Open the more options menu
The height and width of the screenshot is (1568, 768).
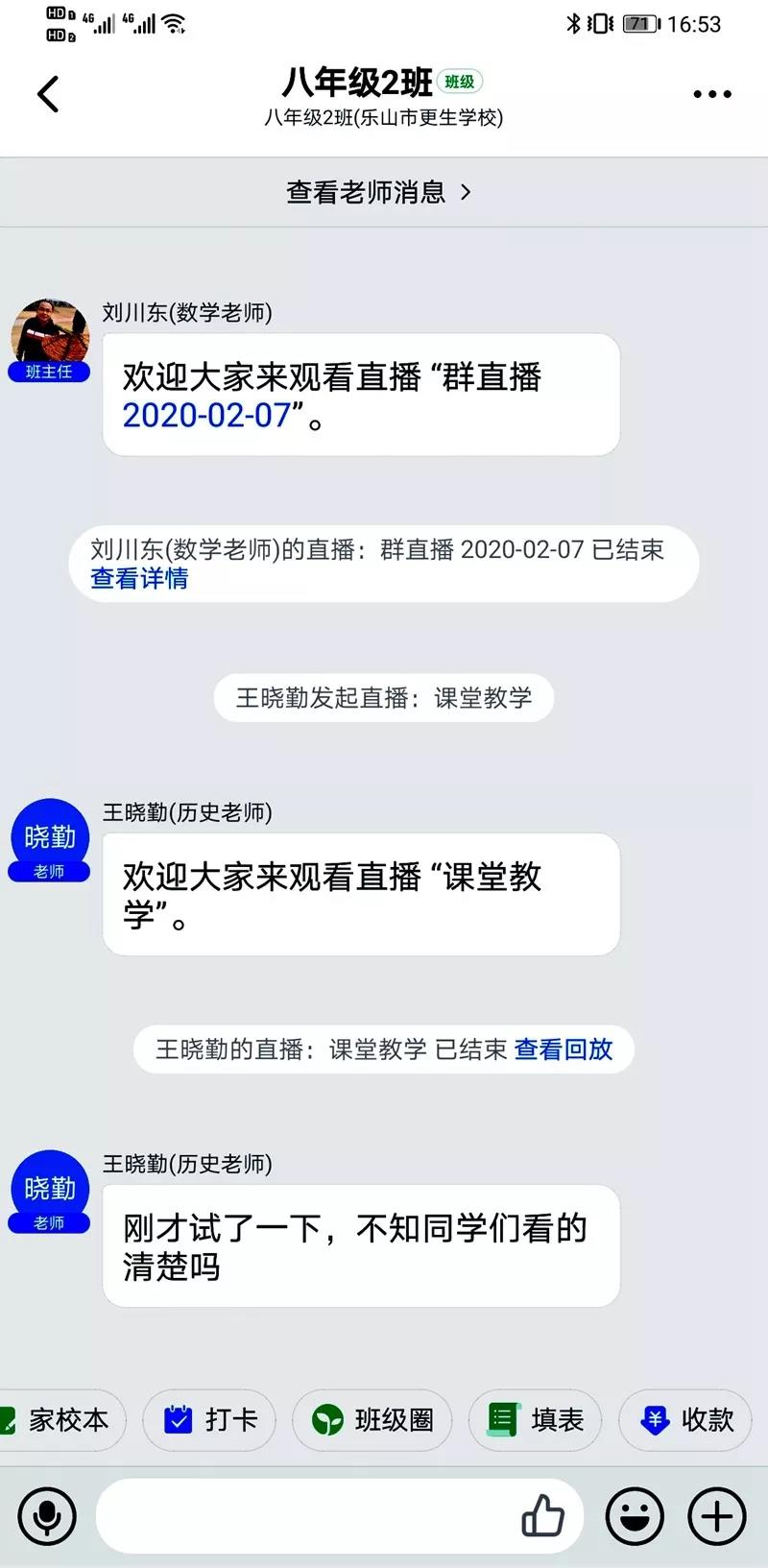pyautogui.click(x=710, y=93)
